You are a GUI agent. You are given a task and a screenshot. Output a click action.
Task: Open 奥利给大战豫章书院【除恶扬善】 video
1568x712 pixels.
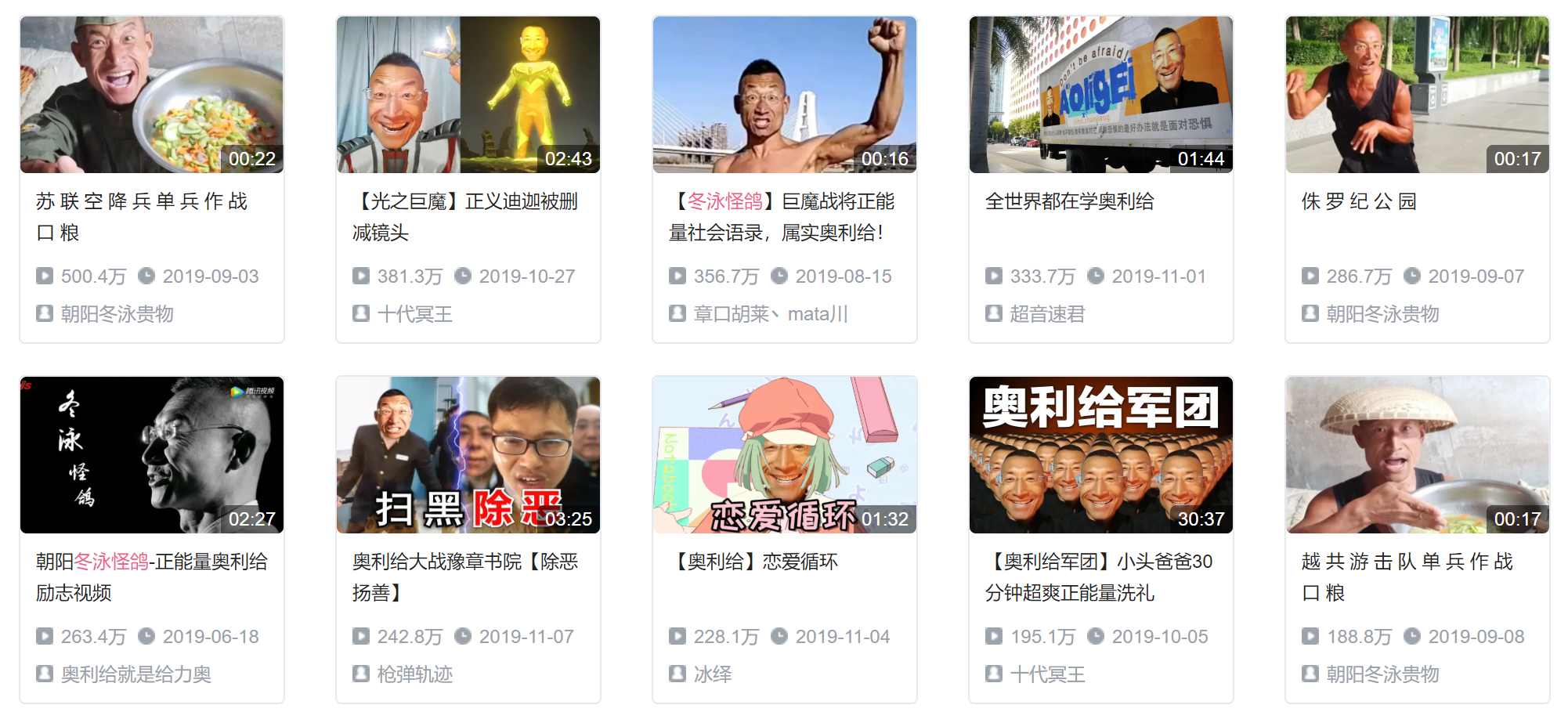tap(468, 455)
